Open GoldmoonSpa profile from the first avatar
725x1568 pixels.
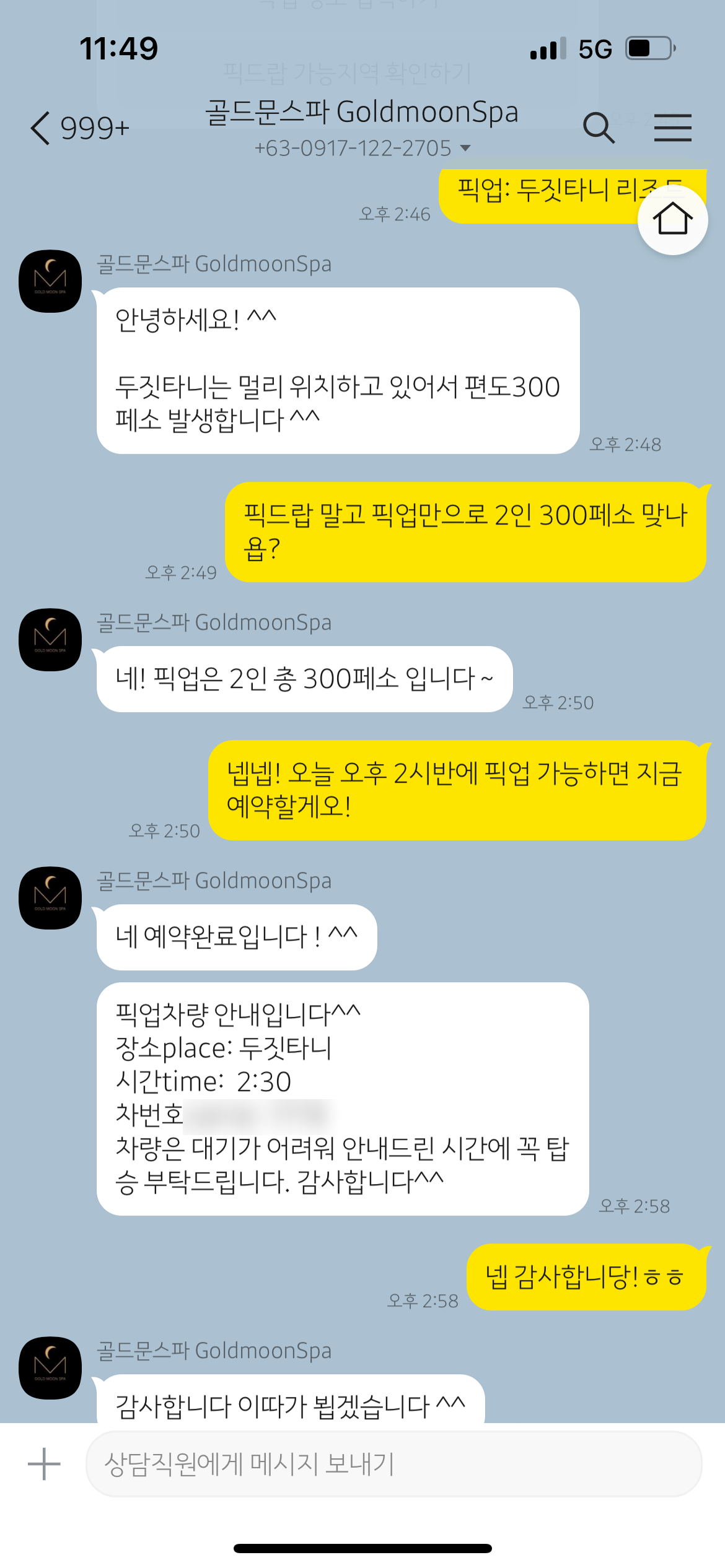pos(50,281)
